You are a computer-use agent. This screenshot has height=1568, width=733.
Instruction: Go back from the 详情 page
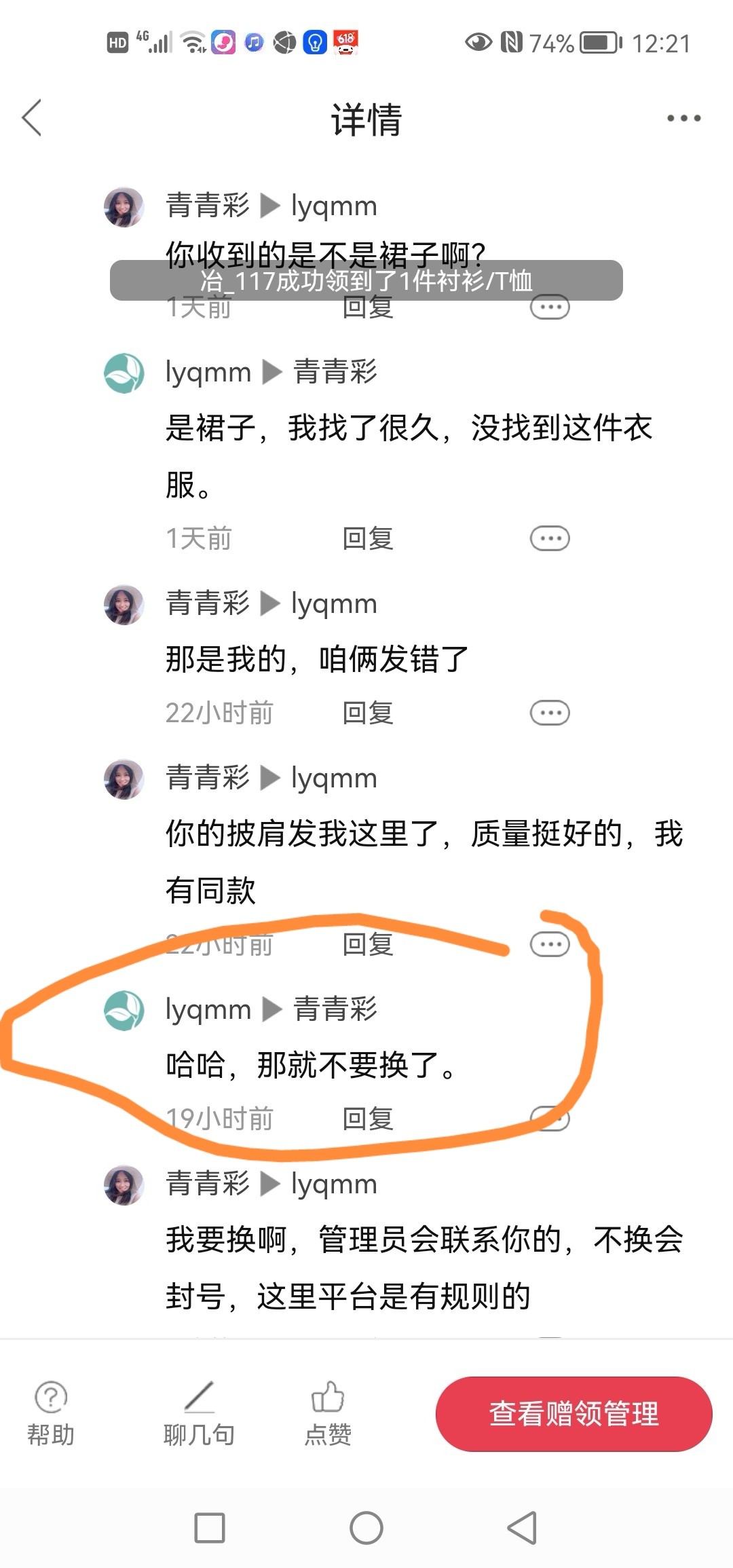(32, 118)
